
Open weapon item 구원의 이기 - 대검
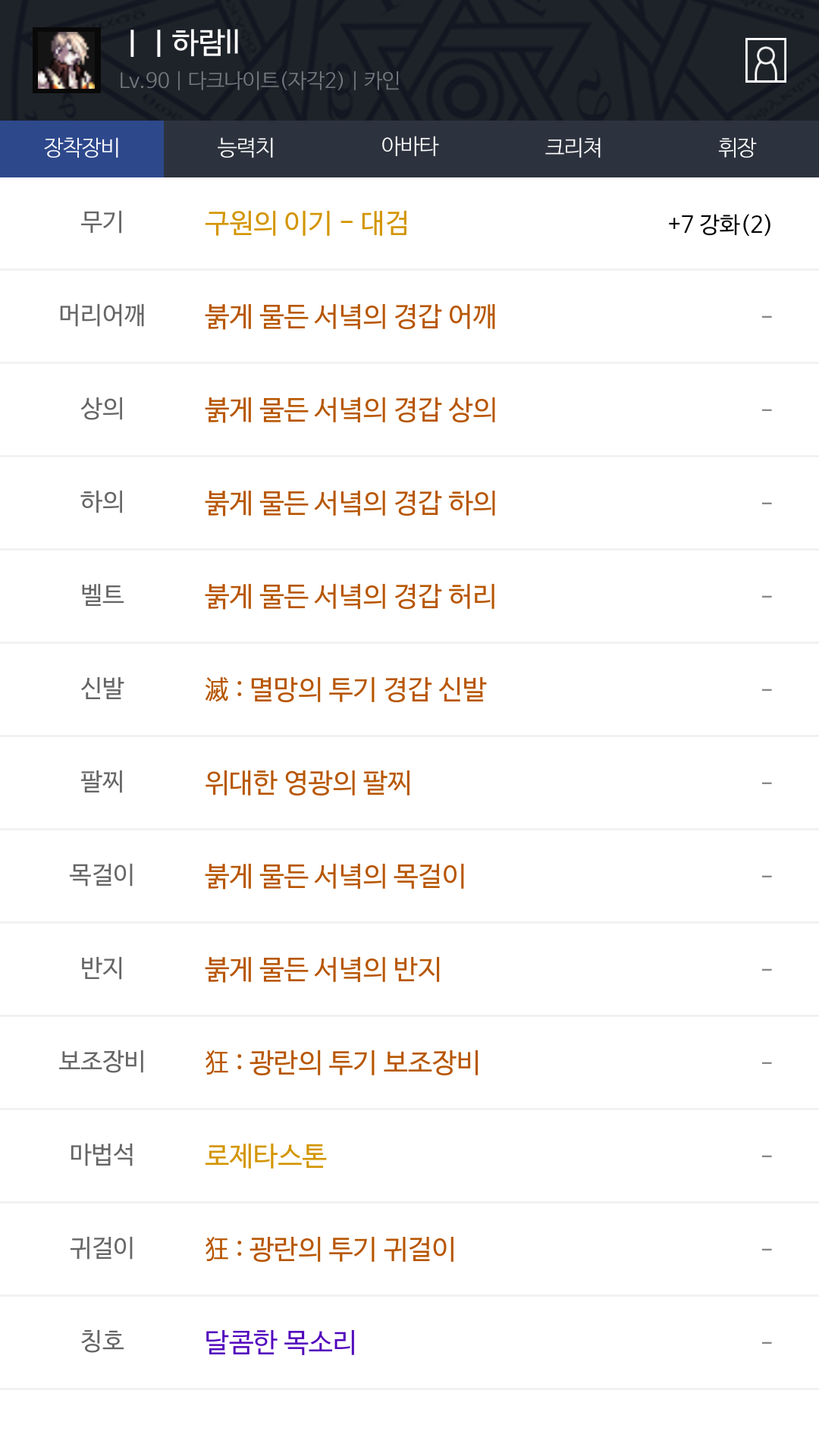click(306, 223)
